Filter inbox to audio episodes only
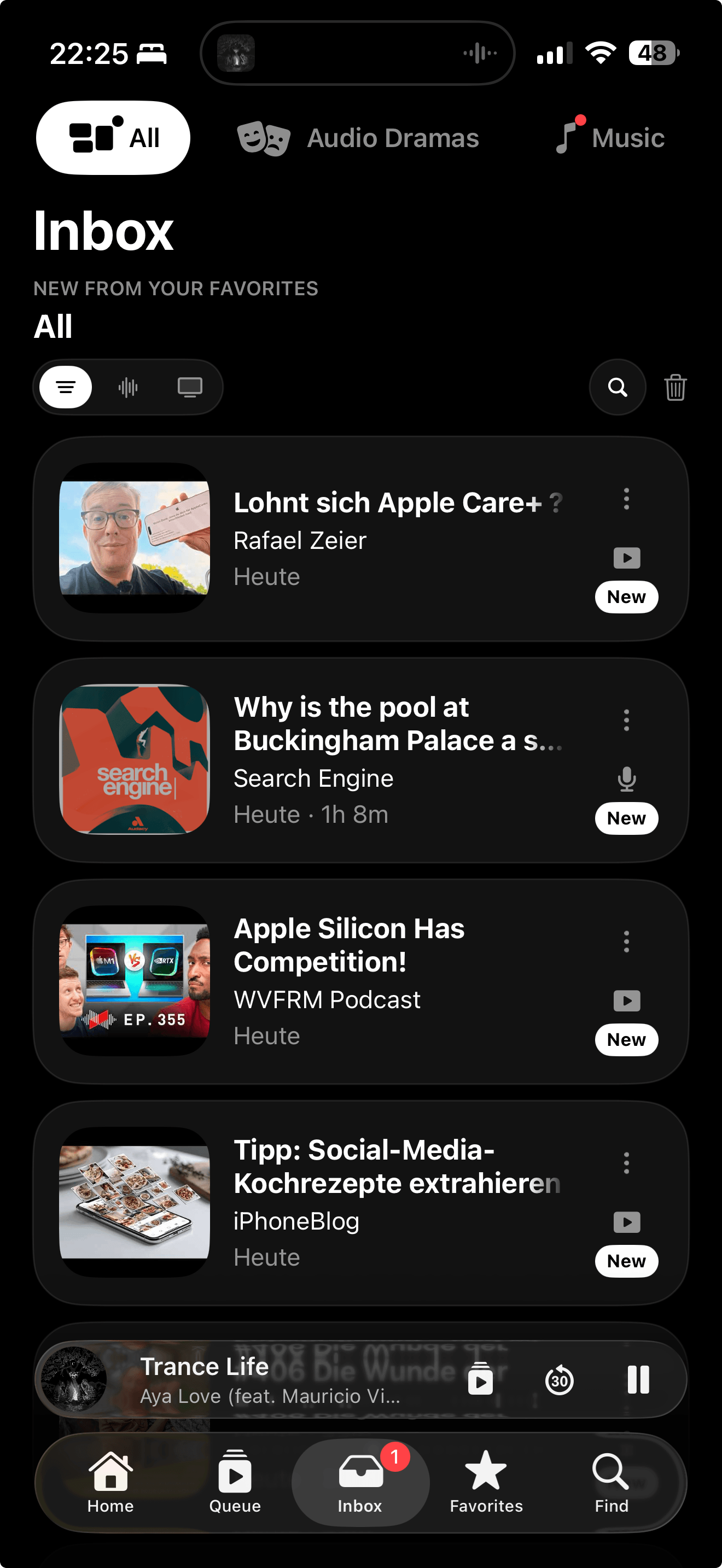This screenshot has height=1568, width=722. click(x=128, y=387)
